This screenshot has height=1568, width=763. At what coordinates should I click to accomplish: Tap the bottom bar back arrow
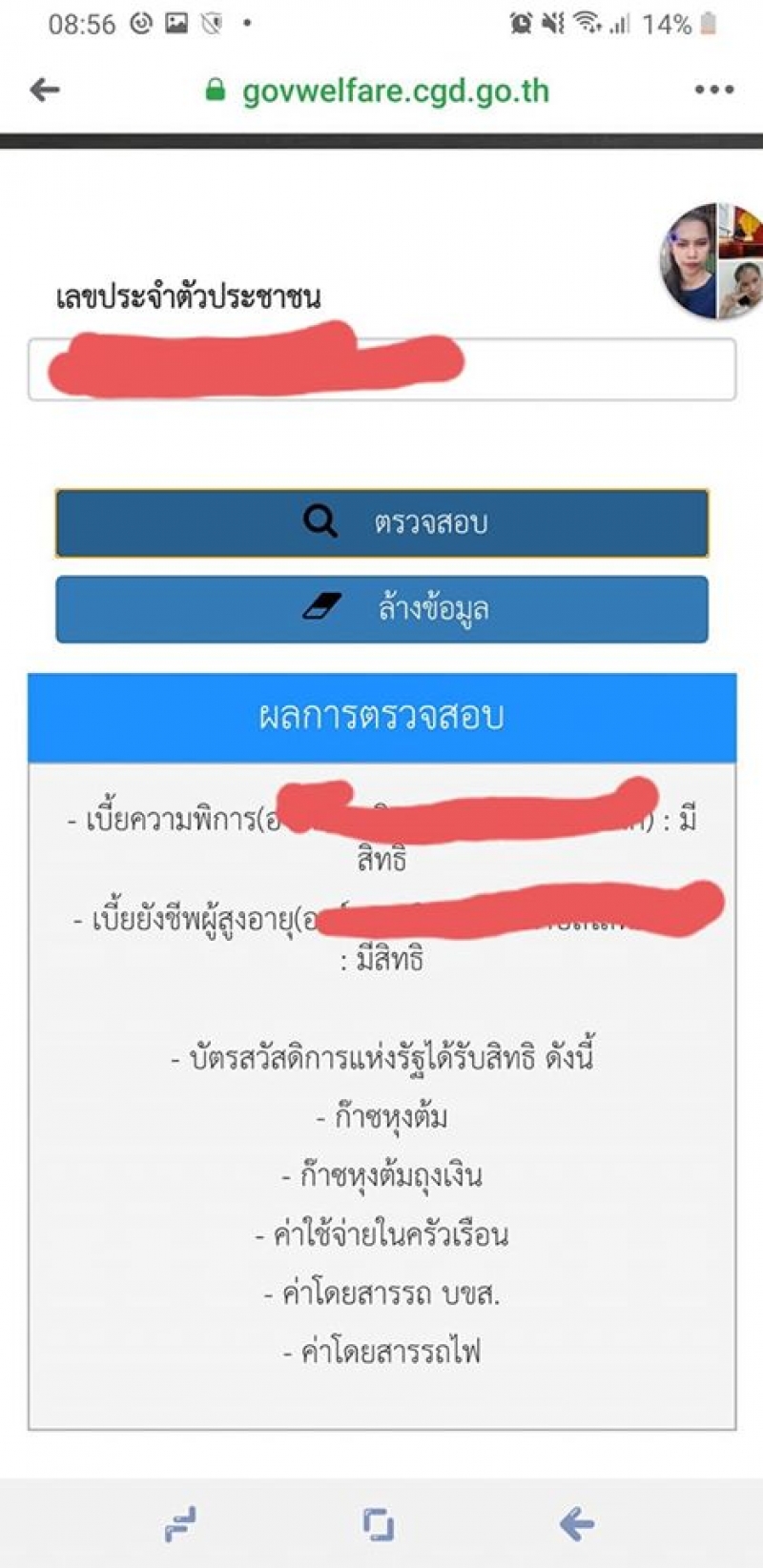pyautogui.click(x=577, y=1524)
